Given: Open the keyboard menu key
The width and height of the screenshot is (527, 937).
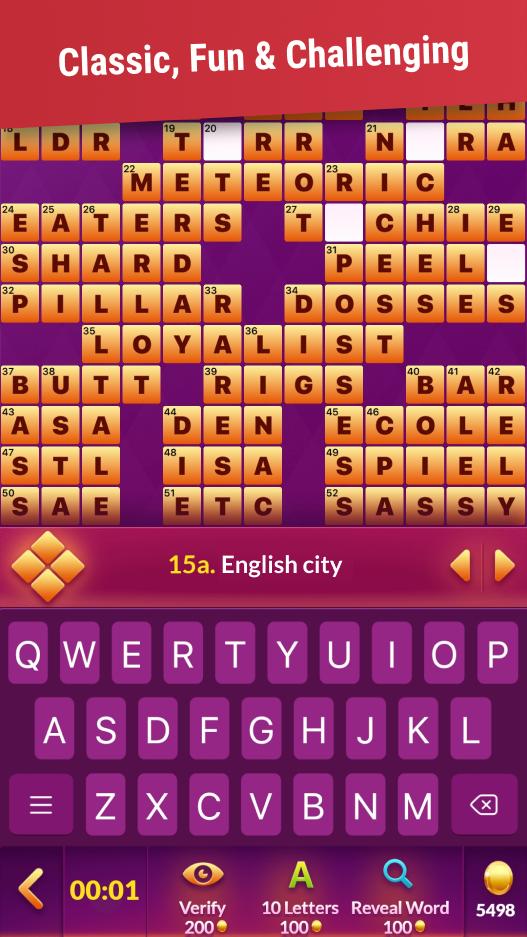Looking at the screenshot, I should (41, 805).
